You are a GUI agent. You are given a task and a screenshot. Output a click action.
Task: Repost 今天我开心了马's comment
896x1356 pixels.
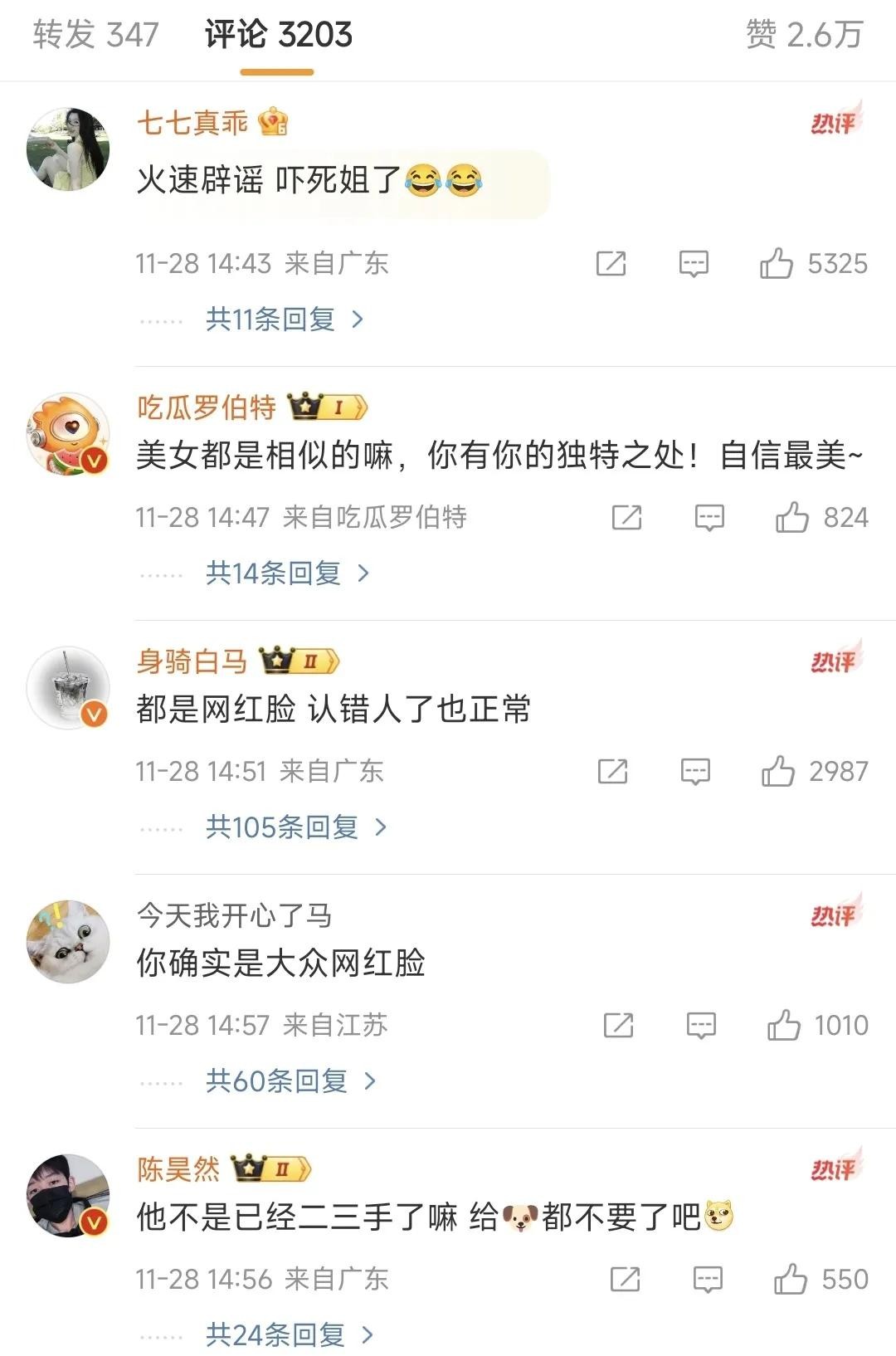(619, 1026)
